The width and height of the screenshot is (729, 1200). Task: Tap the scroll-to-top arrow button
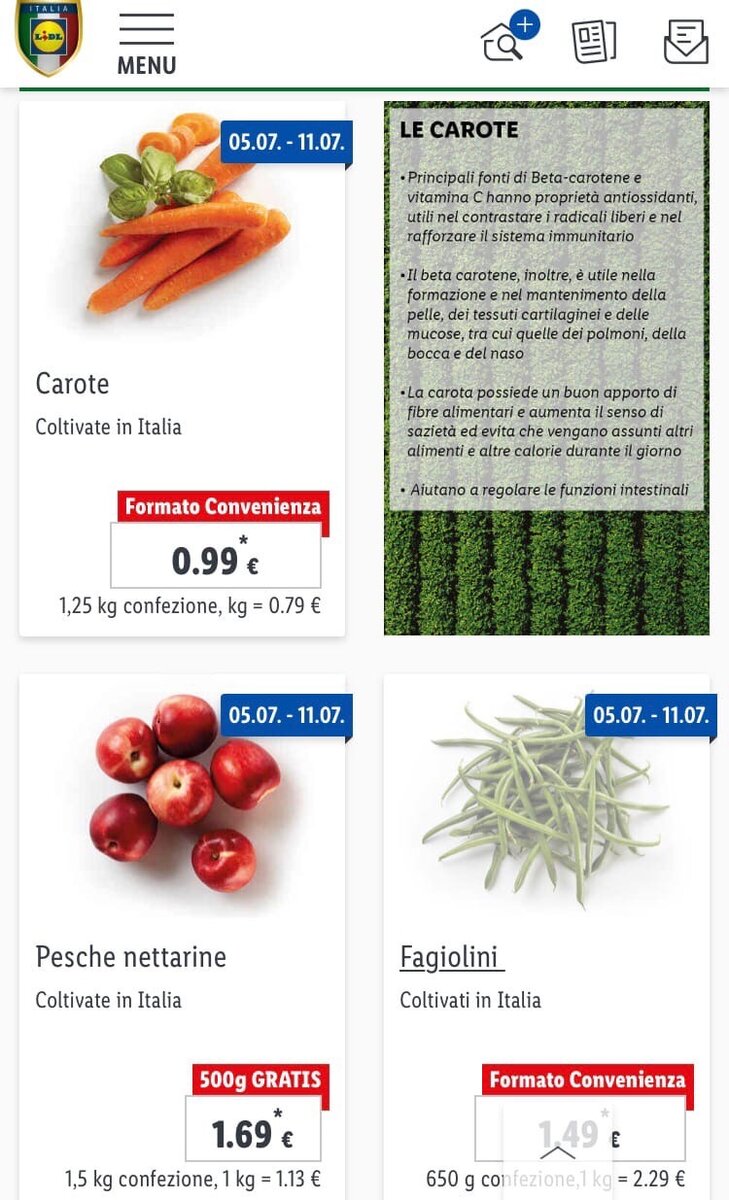(x=557, y=1152)
